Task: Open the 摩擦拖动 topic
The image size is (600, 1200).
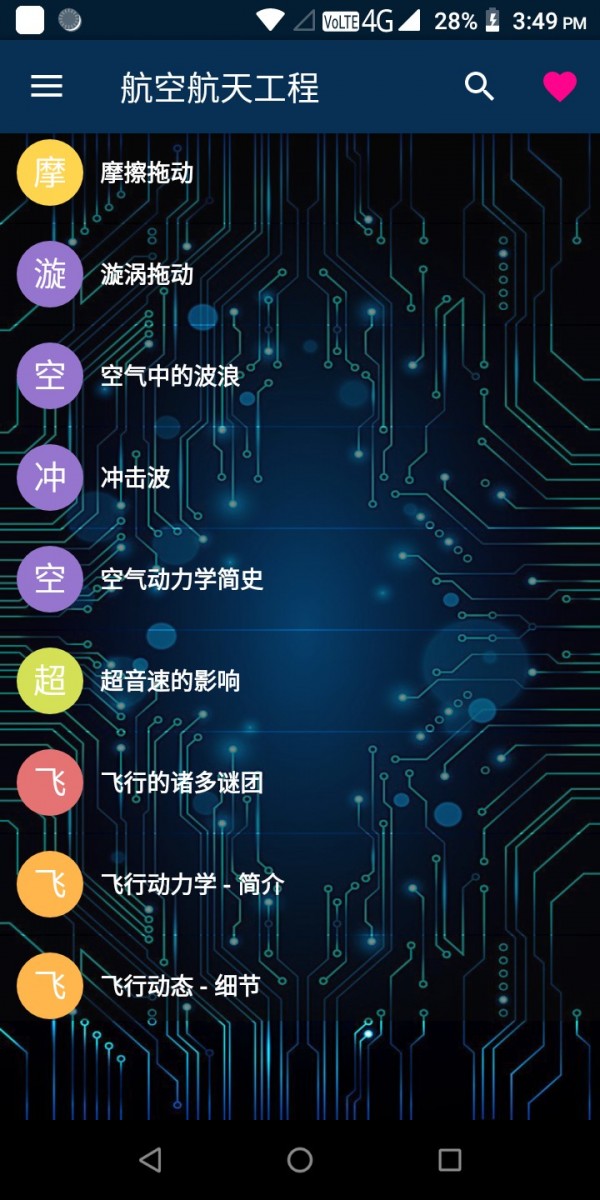Action: point(147,173)
